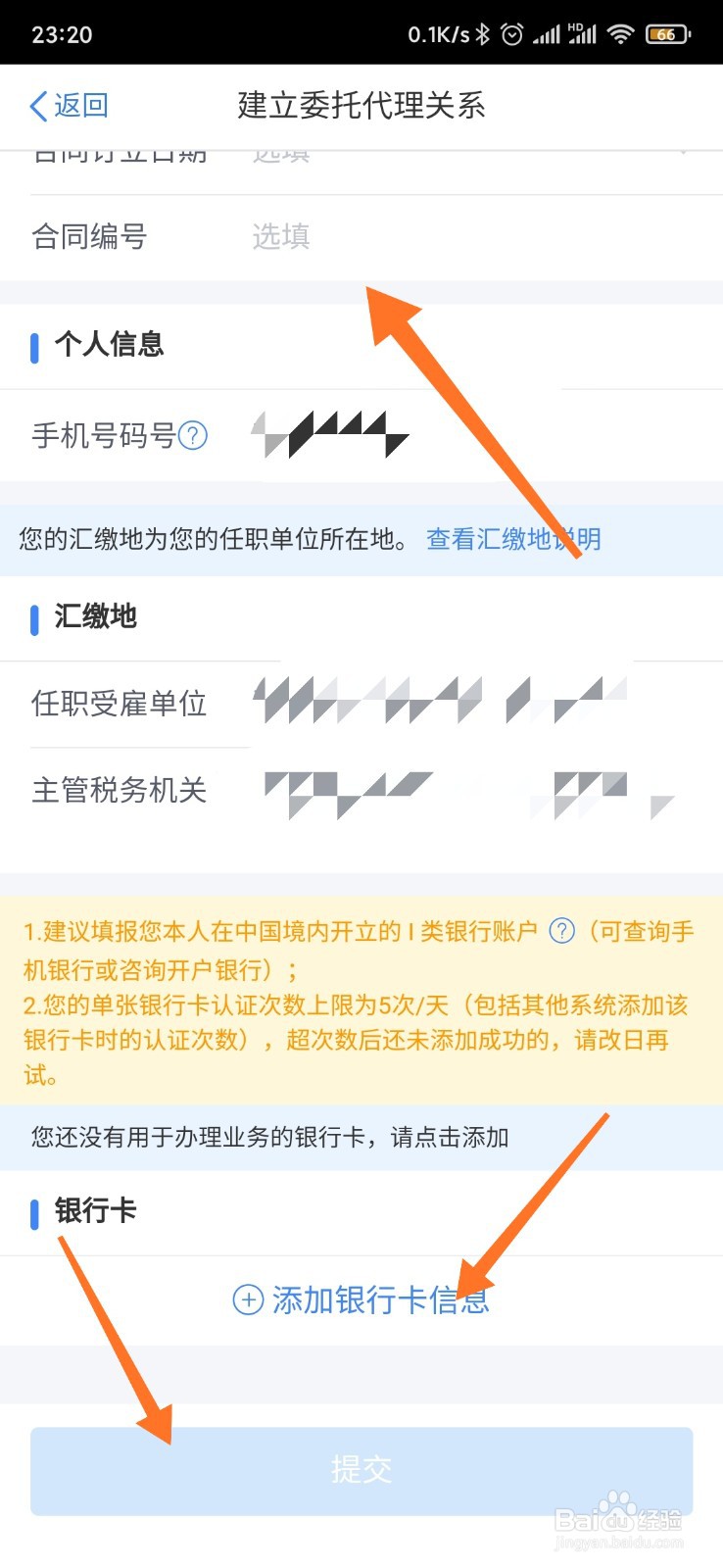Tap the WiFi icon in the status bar
The height and width of the screenshot is (1568, 723).
tap(620, 32)
